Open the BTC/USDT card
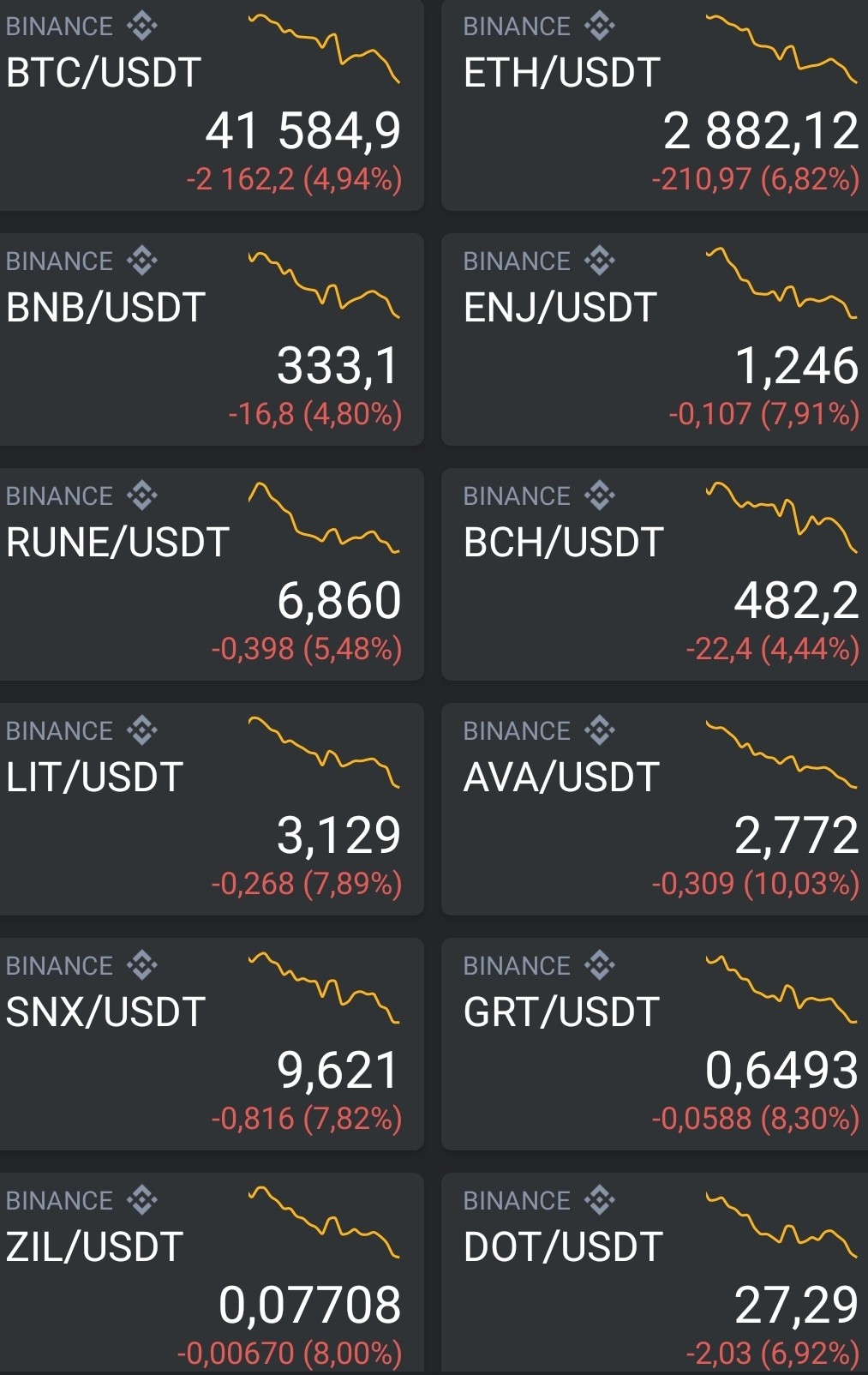Image resolution: width=868 pixels, height=1375 pixels. click(x=212, y=105)
